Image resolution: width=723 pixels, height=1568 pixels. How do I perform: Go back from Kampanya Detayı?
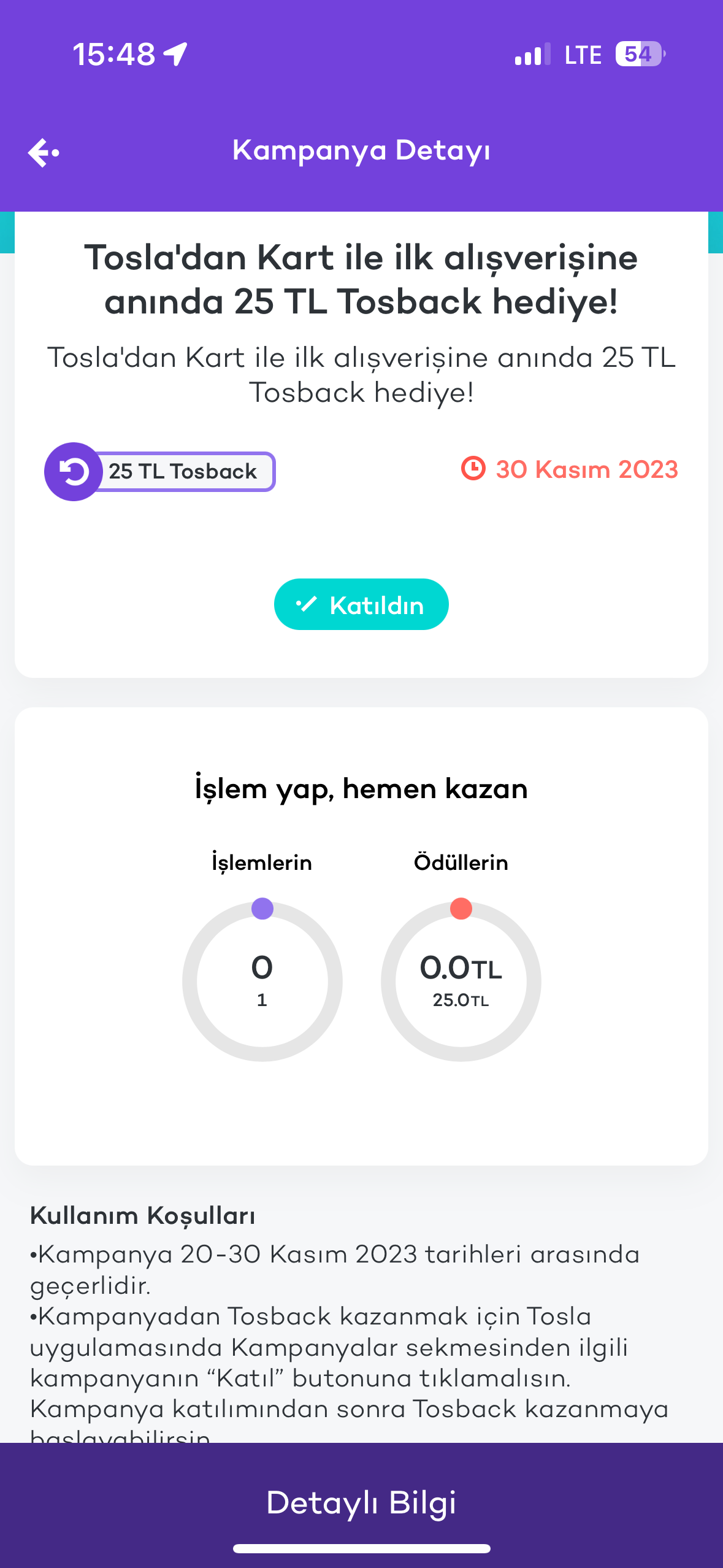pos(44,152)
